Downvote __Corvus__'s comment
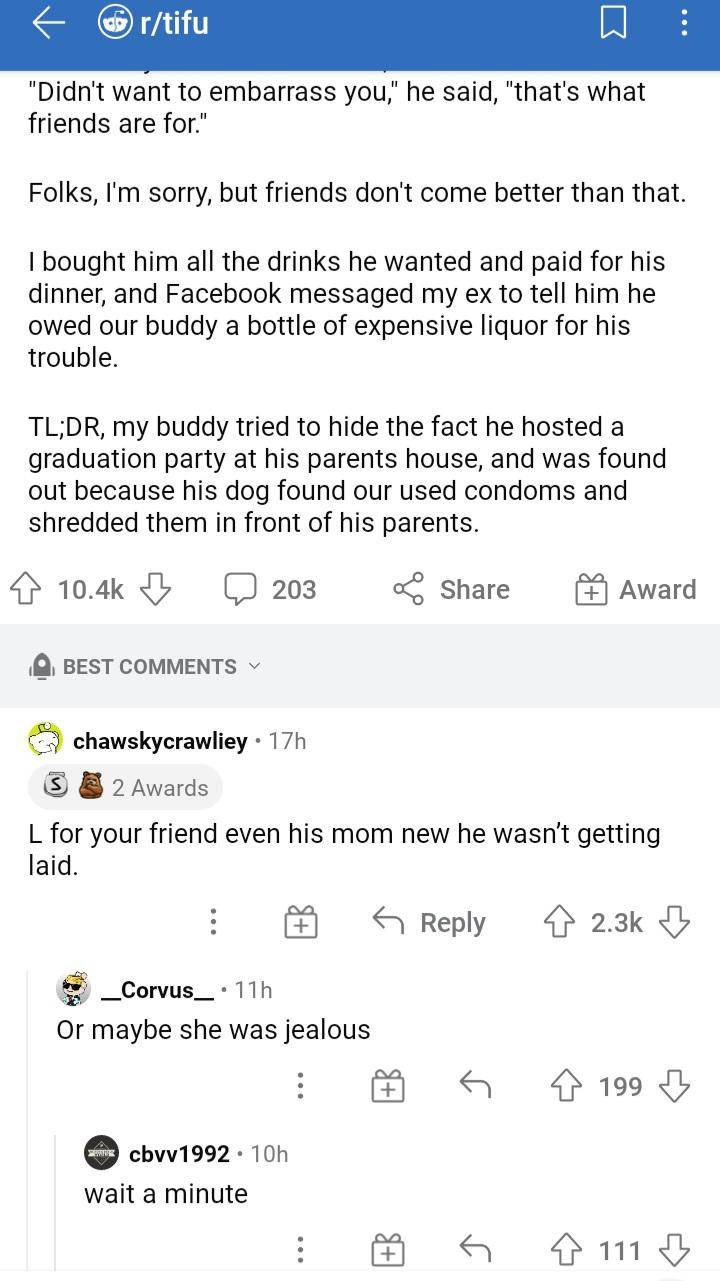Viewport: 720px width, 1281px height. 675,1085
